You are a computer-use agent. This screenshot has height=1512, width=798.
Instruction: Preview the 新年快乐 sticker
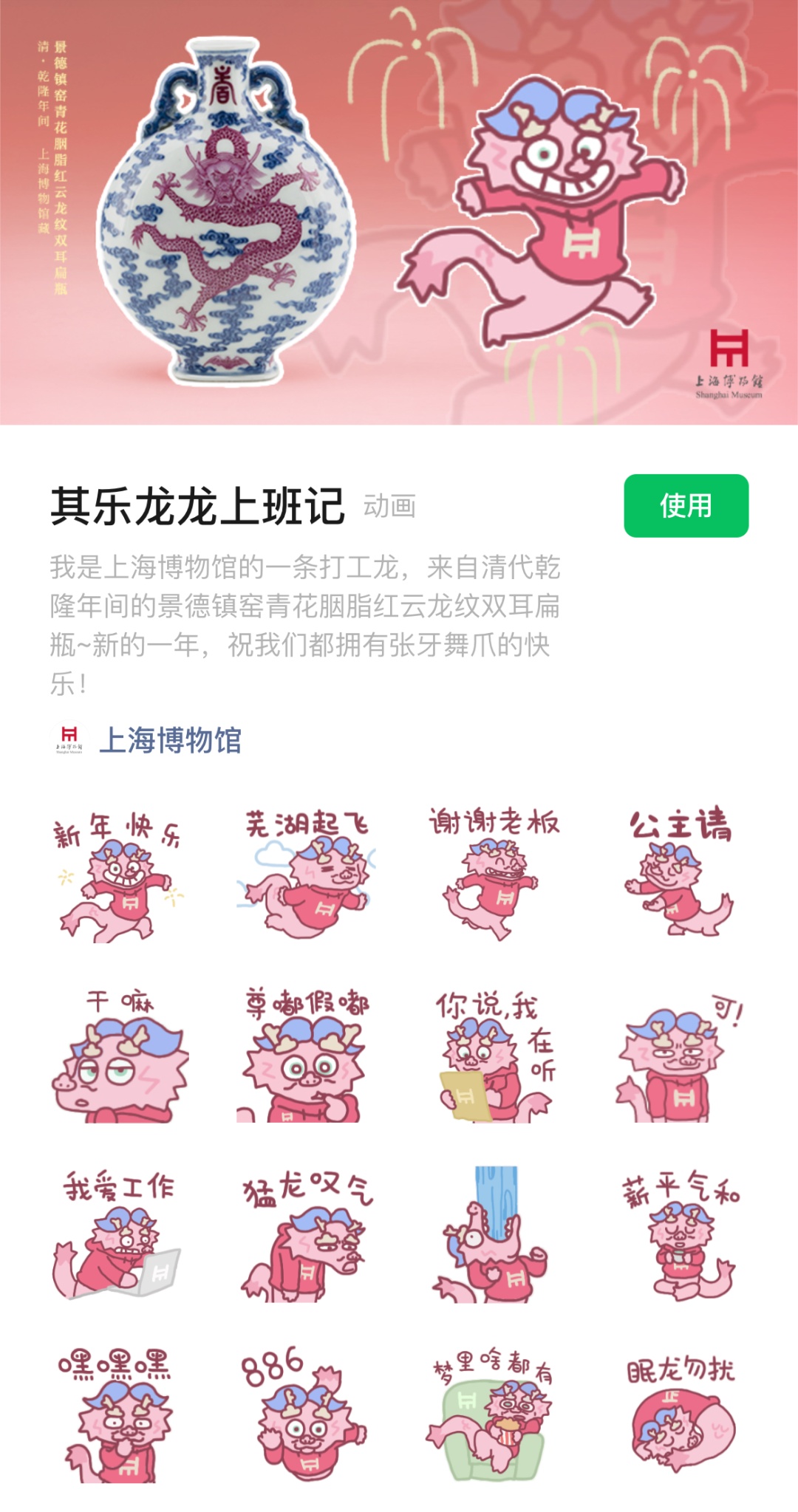coord(118,877)
